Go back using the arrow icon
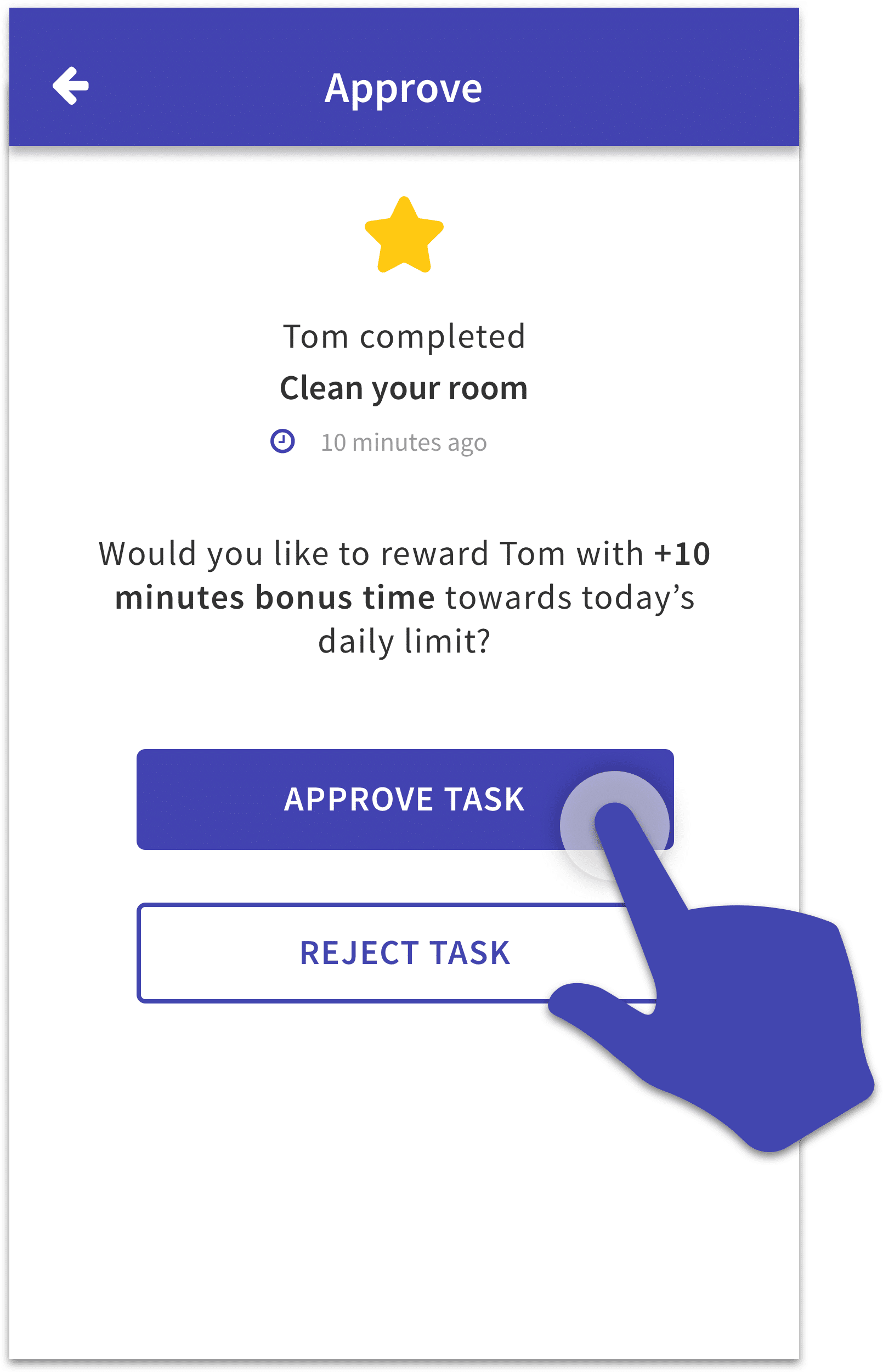Viewport: 883px width, 1372px height. (71, 86)
